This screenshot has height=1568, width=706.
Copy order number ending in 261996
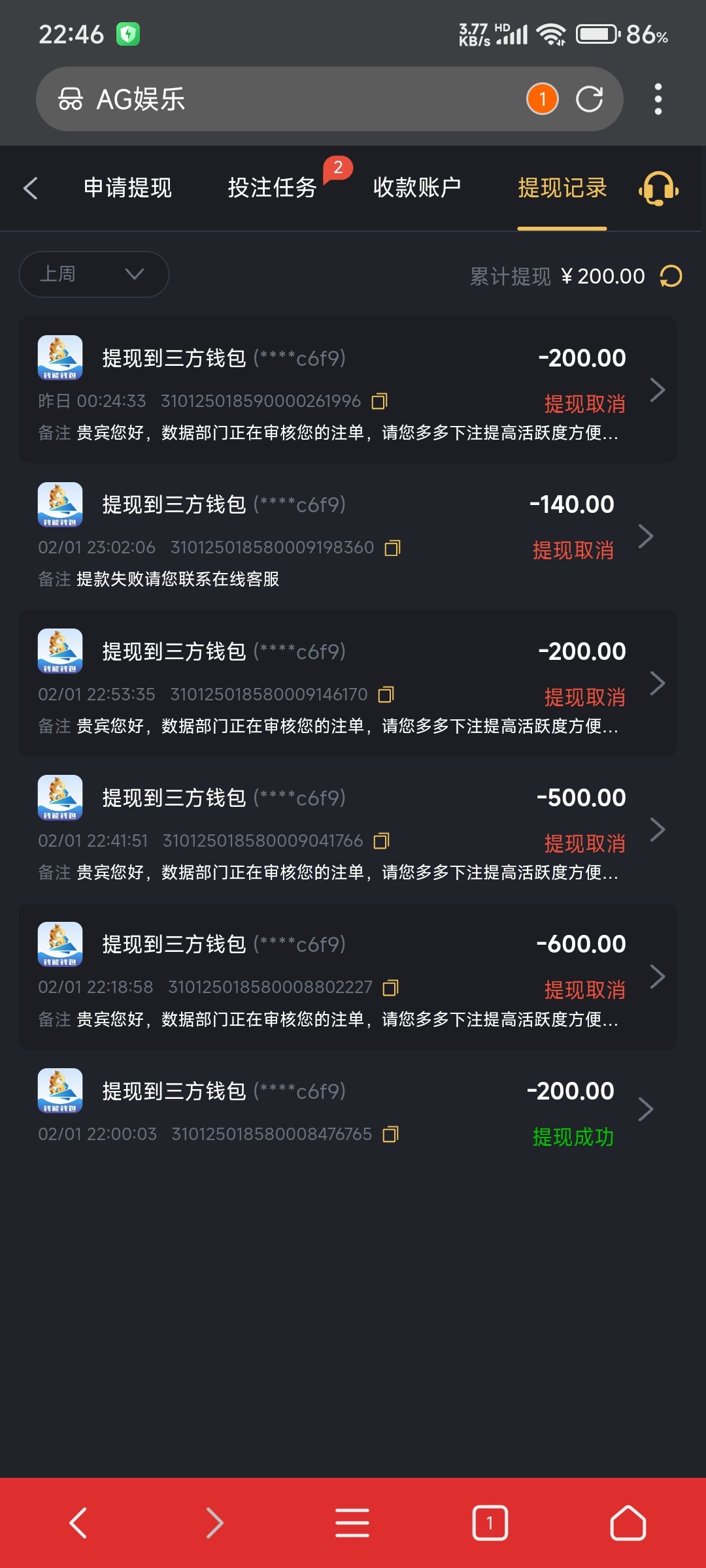point(380,400)
